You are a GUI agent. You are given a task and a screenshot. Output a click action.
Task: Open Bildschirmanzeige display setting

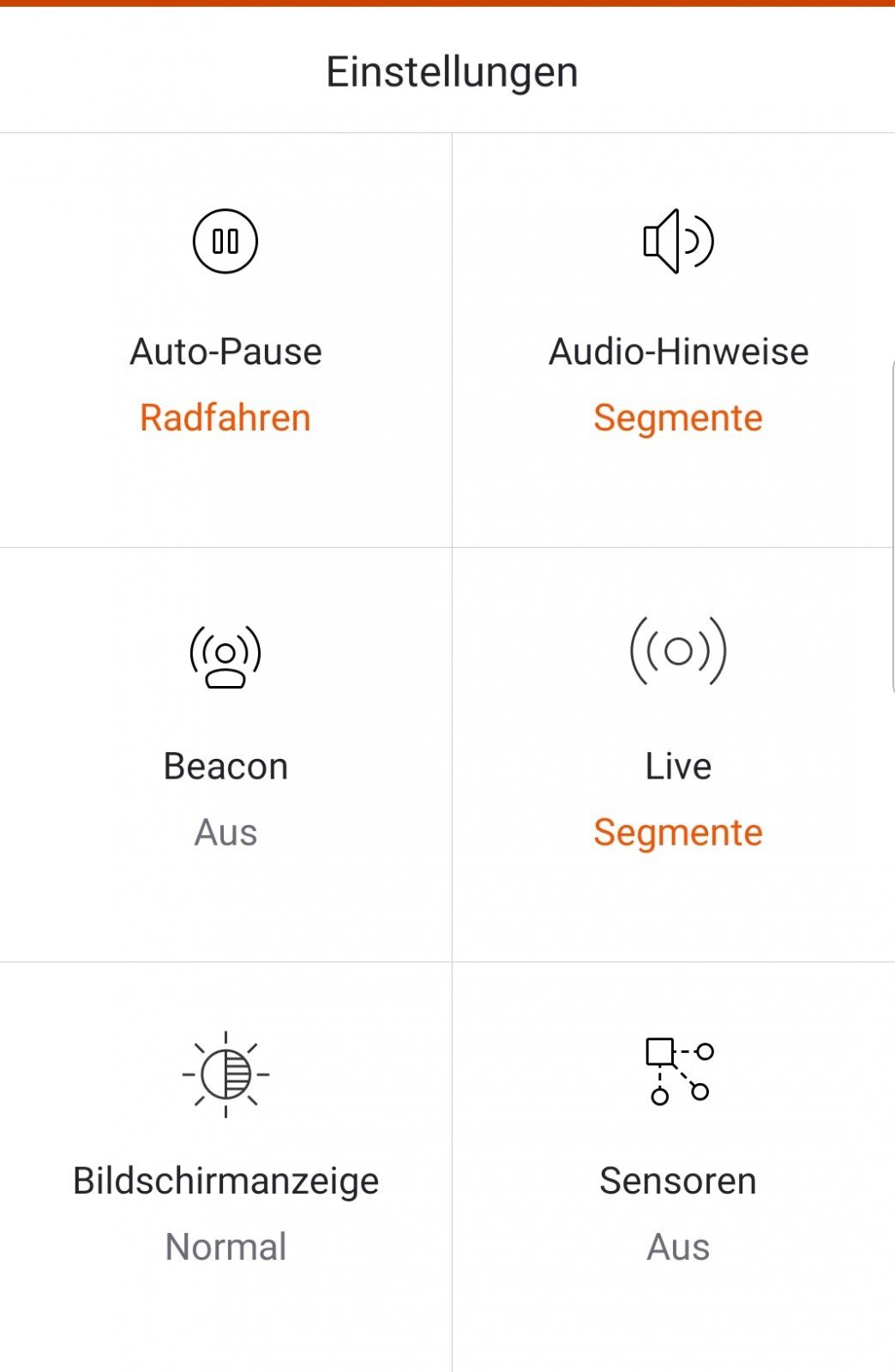tap(225, 1166)
